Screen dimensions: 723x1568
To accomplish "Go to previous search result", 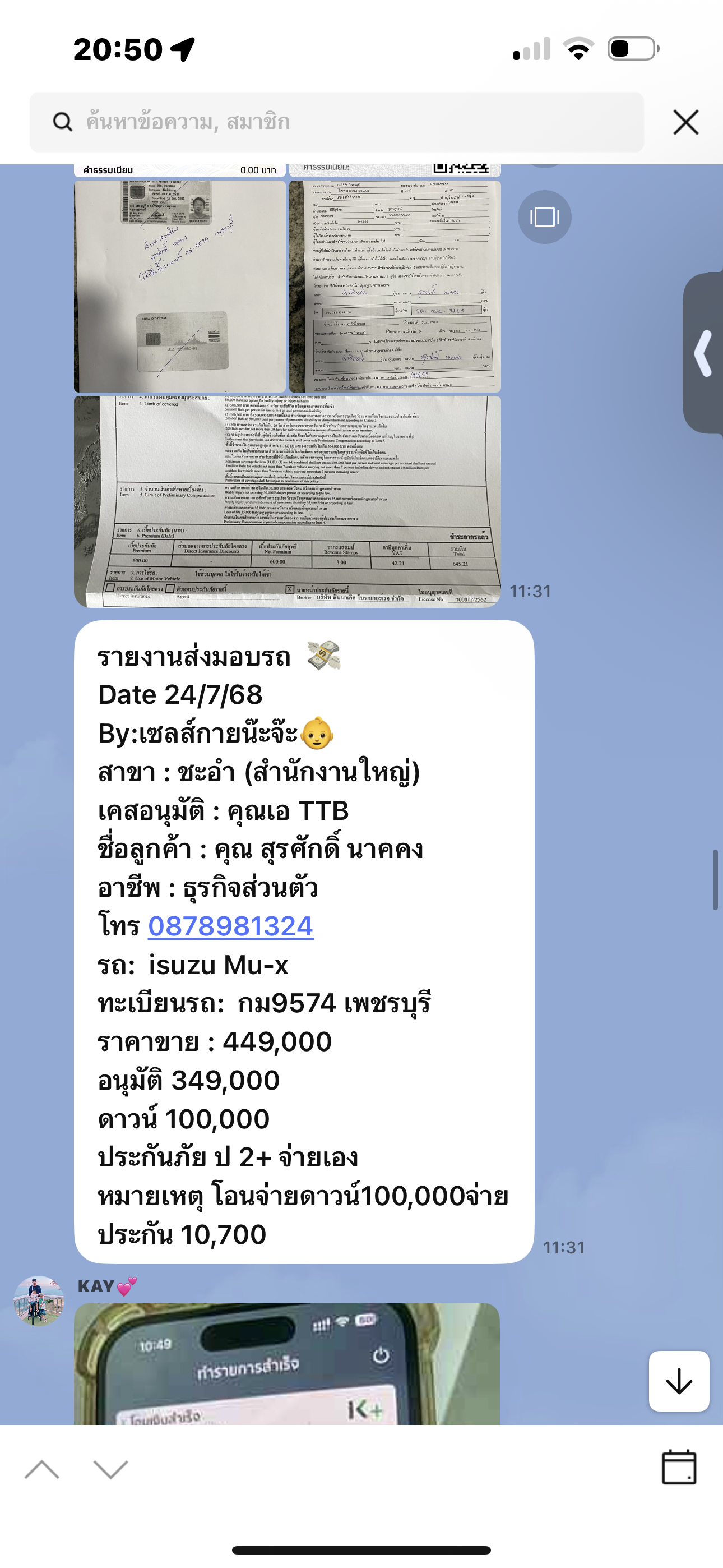I will [x=42, y=1469].
